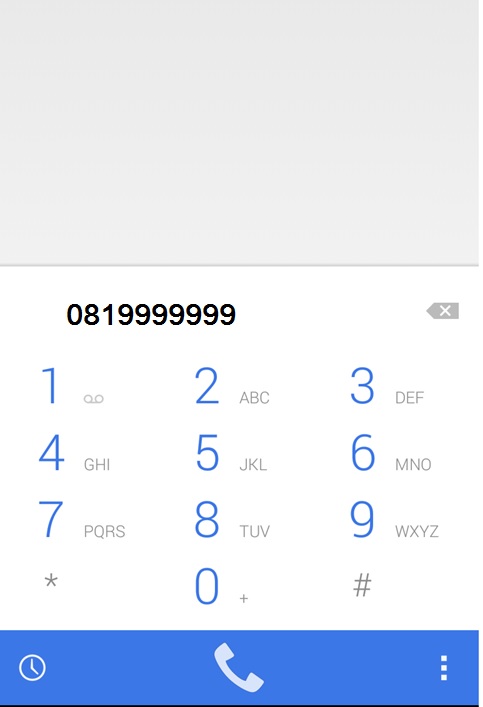
Task: Enter digit 0 on the keypad
Action: (x=221, y=586)
